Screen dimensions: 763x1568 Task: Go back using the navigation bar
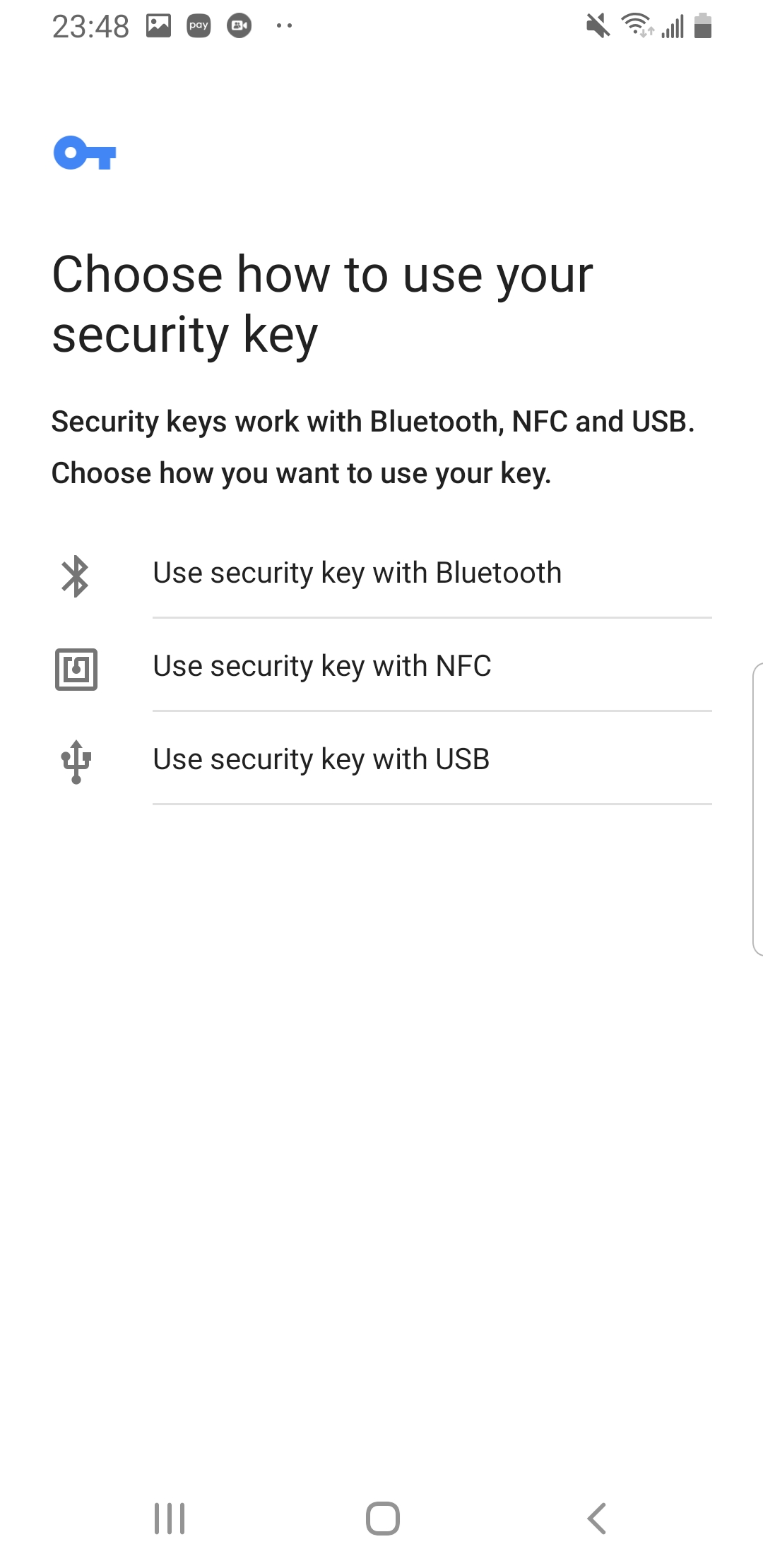coord(597,1518)
